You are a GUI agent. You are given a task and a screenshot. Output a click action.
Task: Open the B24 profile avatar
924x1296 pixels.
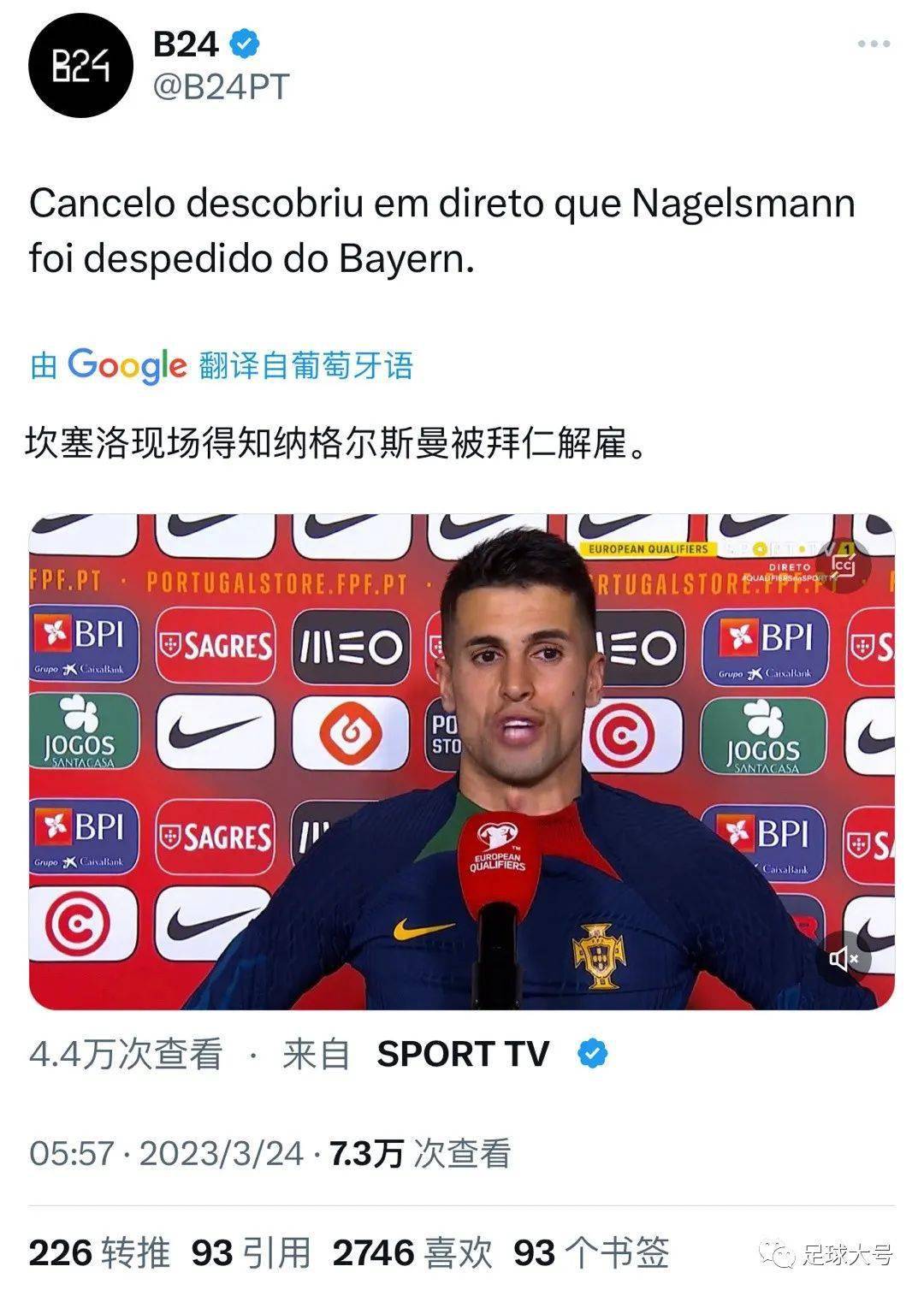coord(81,66)
